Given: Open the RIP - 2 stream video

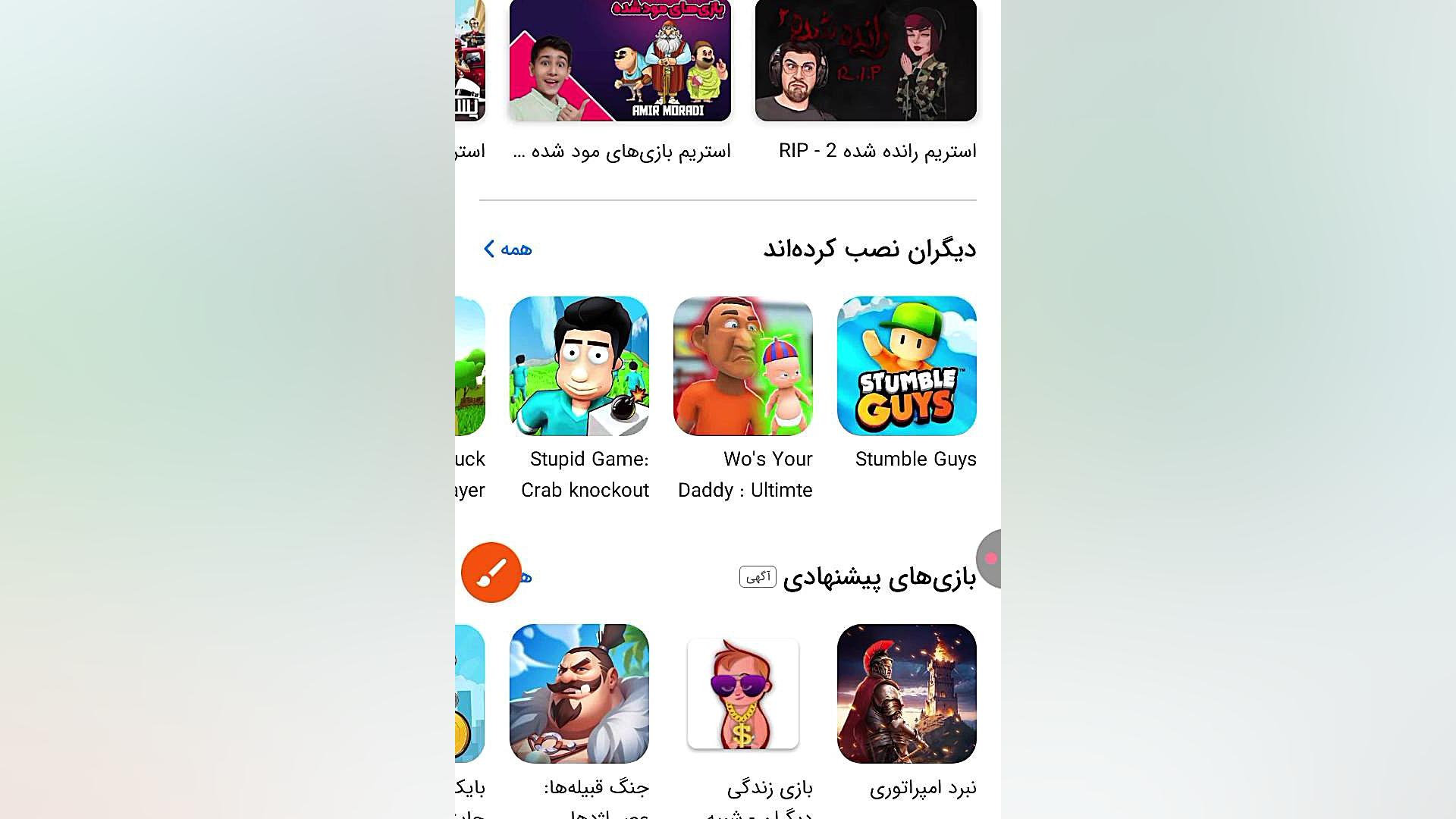Looking at the screenshot, I should [865, 61].
